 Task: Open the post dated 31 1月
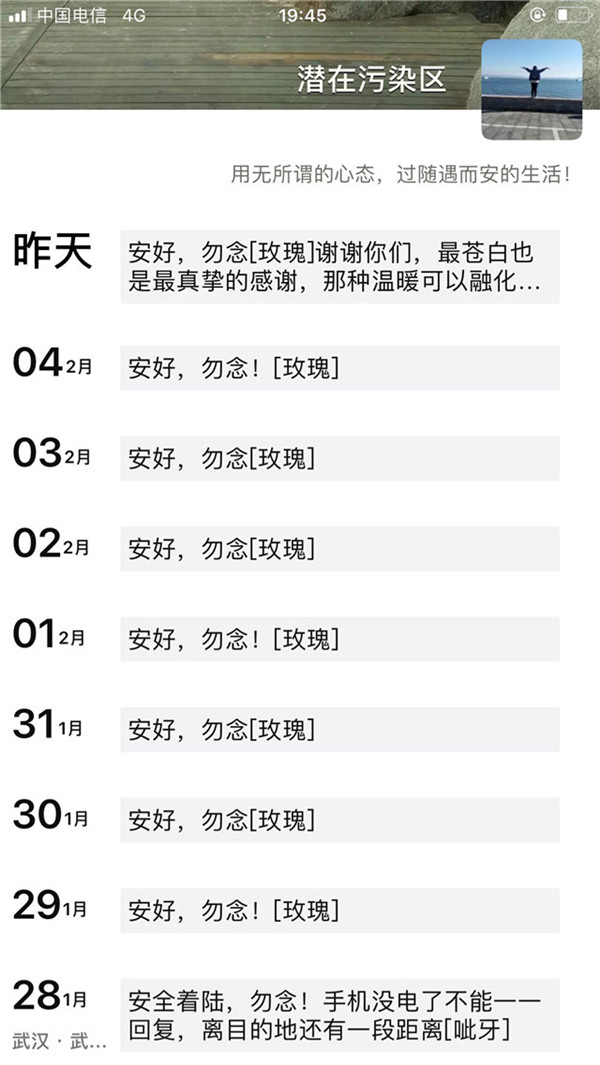pos(339,729)
